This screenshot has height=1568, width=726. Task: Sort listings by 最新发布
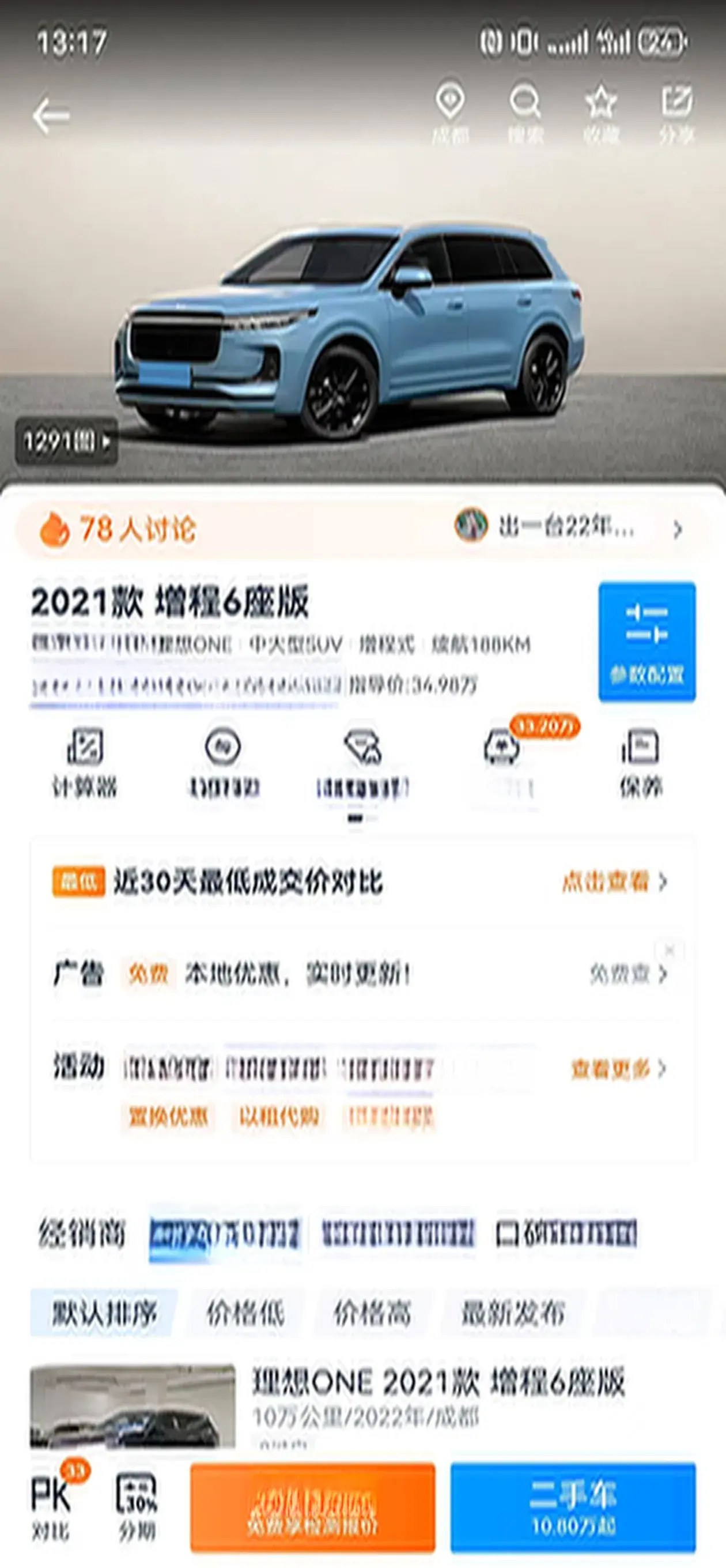(513, 1313)
